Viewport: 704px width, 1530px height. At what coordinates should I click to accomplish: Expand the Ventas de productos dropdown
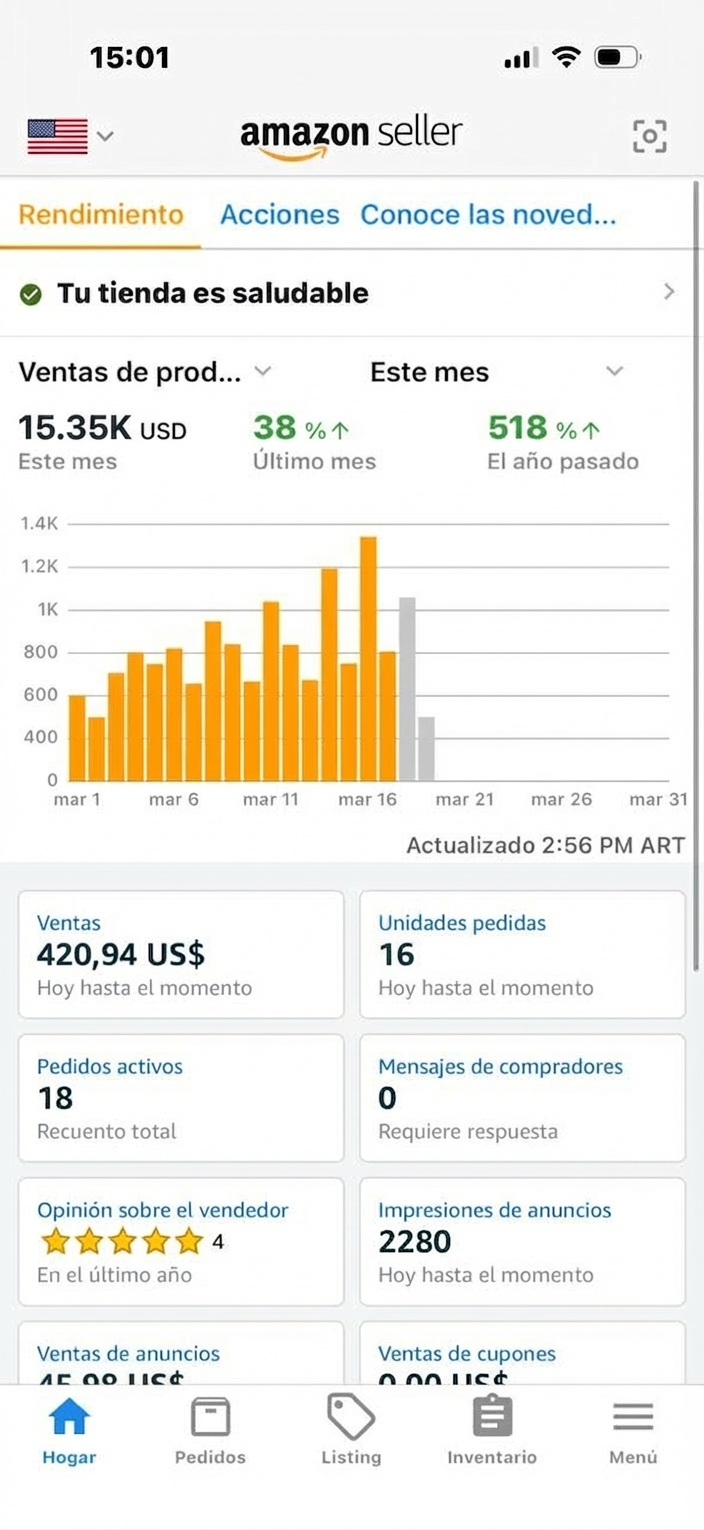145,372
